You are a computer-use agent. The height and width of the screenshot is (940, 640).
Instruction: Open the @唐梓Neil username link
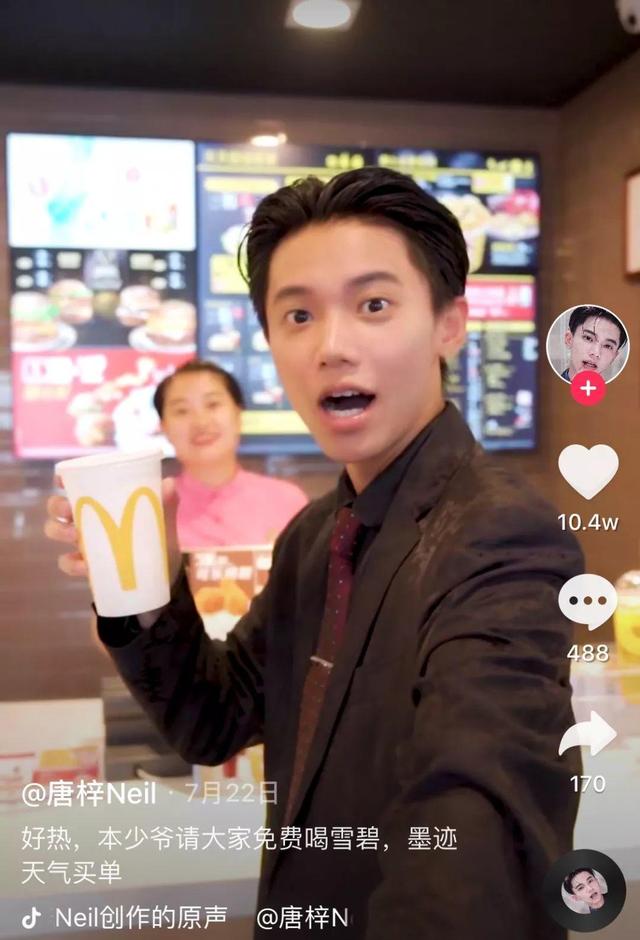click(x=89, y=794)
